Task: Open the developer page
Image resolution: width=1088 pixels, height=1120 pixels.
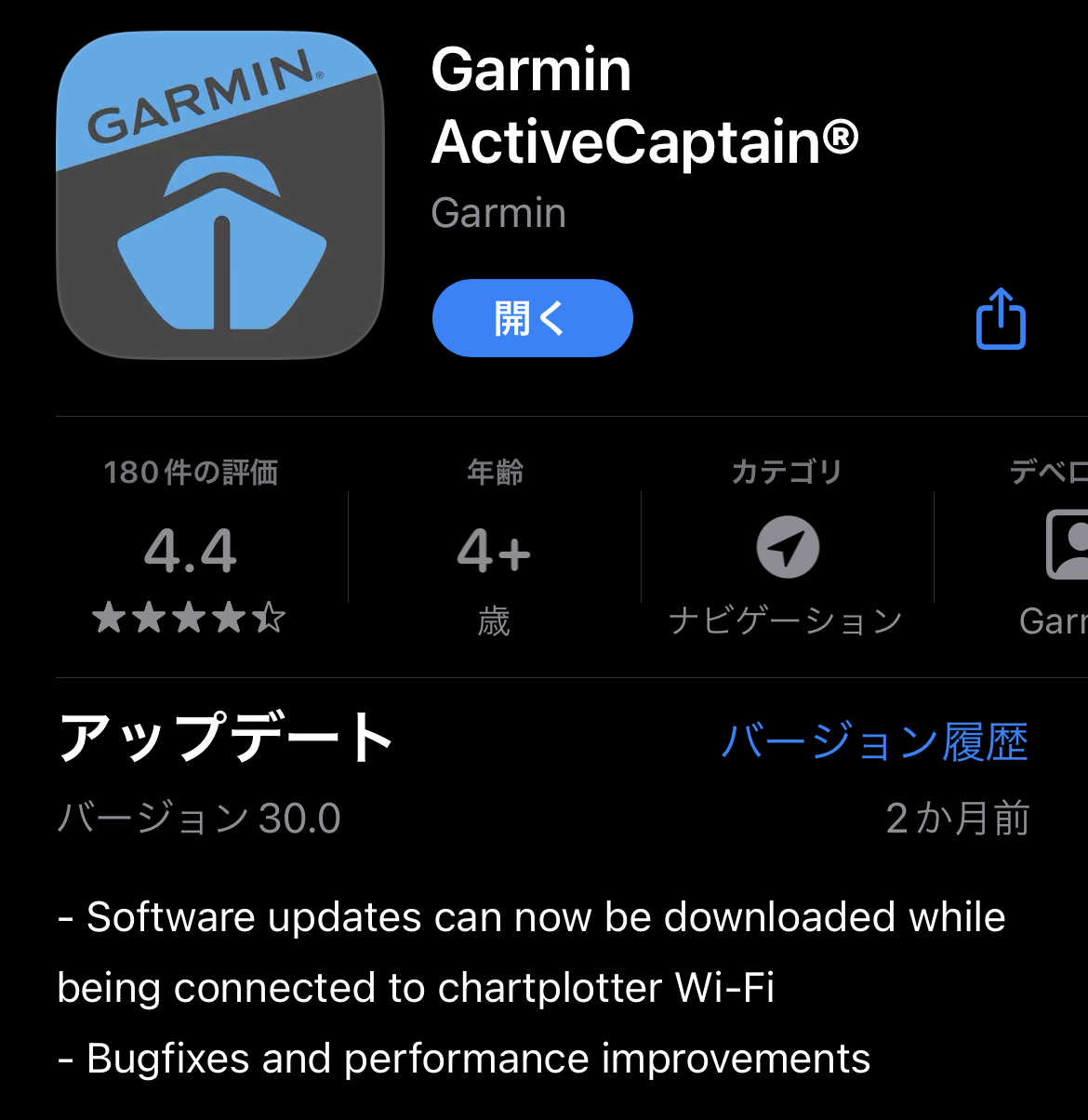Action: (1055, 551)
